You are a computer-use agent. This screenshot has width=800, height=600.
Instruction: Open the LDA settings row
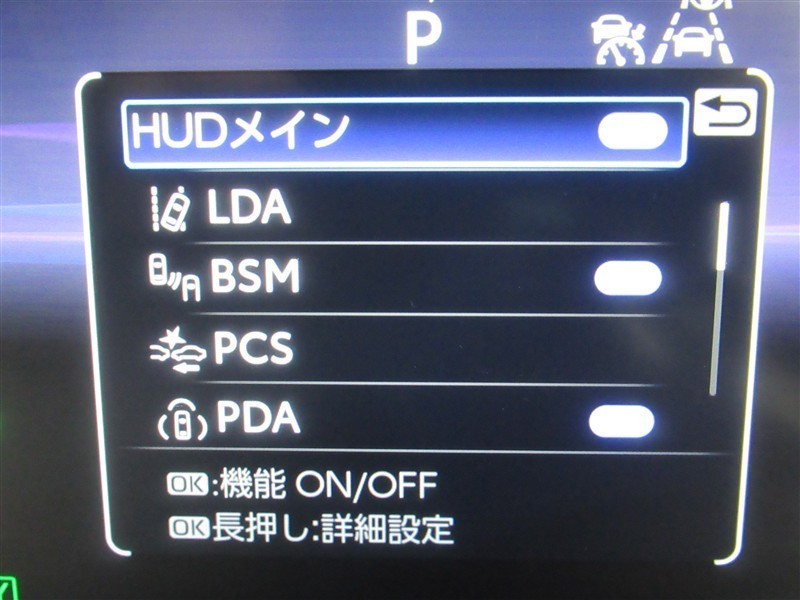coord(408,208)
